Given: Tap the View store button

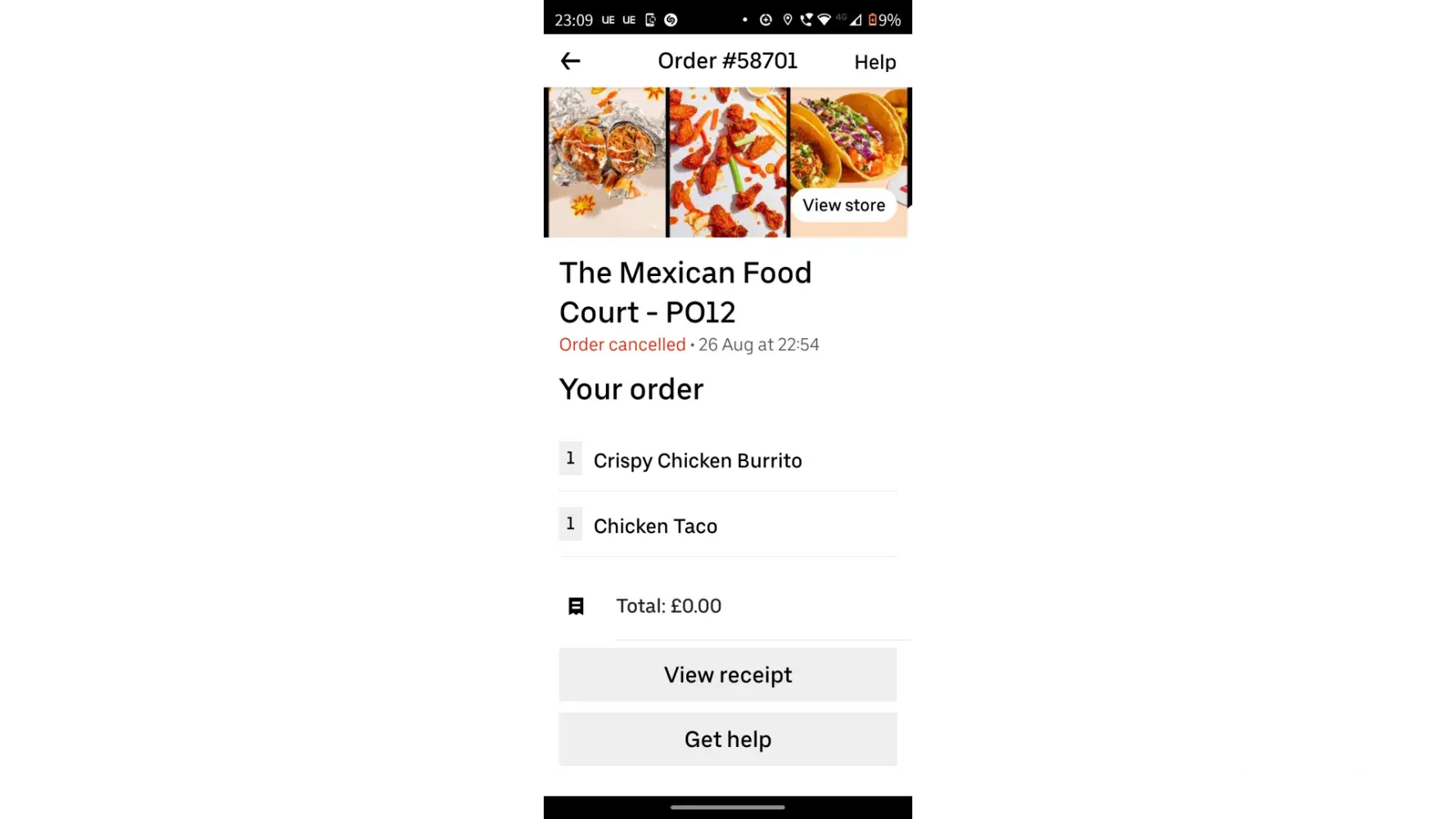Looking at the screenshot, I should (843, 206).
